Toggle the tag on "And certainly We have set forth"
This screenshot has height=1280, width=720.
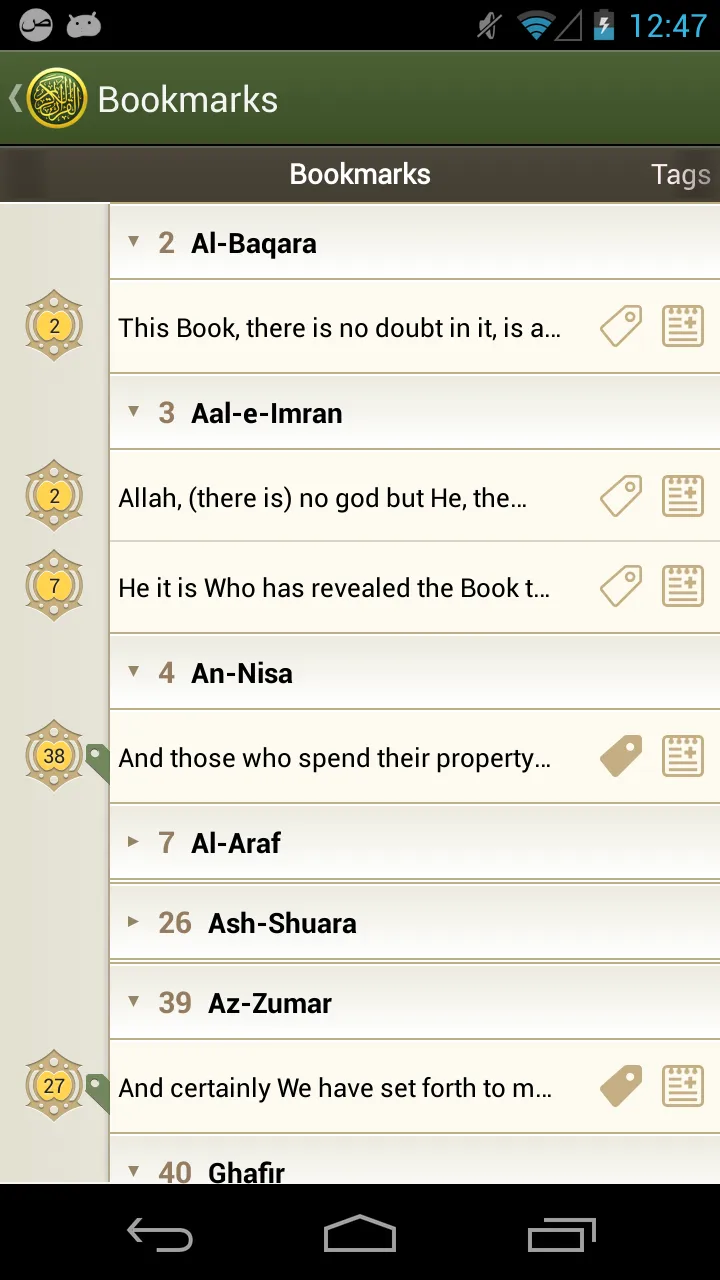tap(620, 1087)
